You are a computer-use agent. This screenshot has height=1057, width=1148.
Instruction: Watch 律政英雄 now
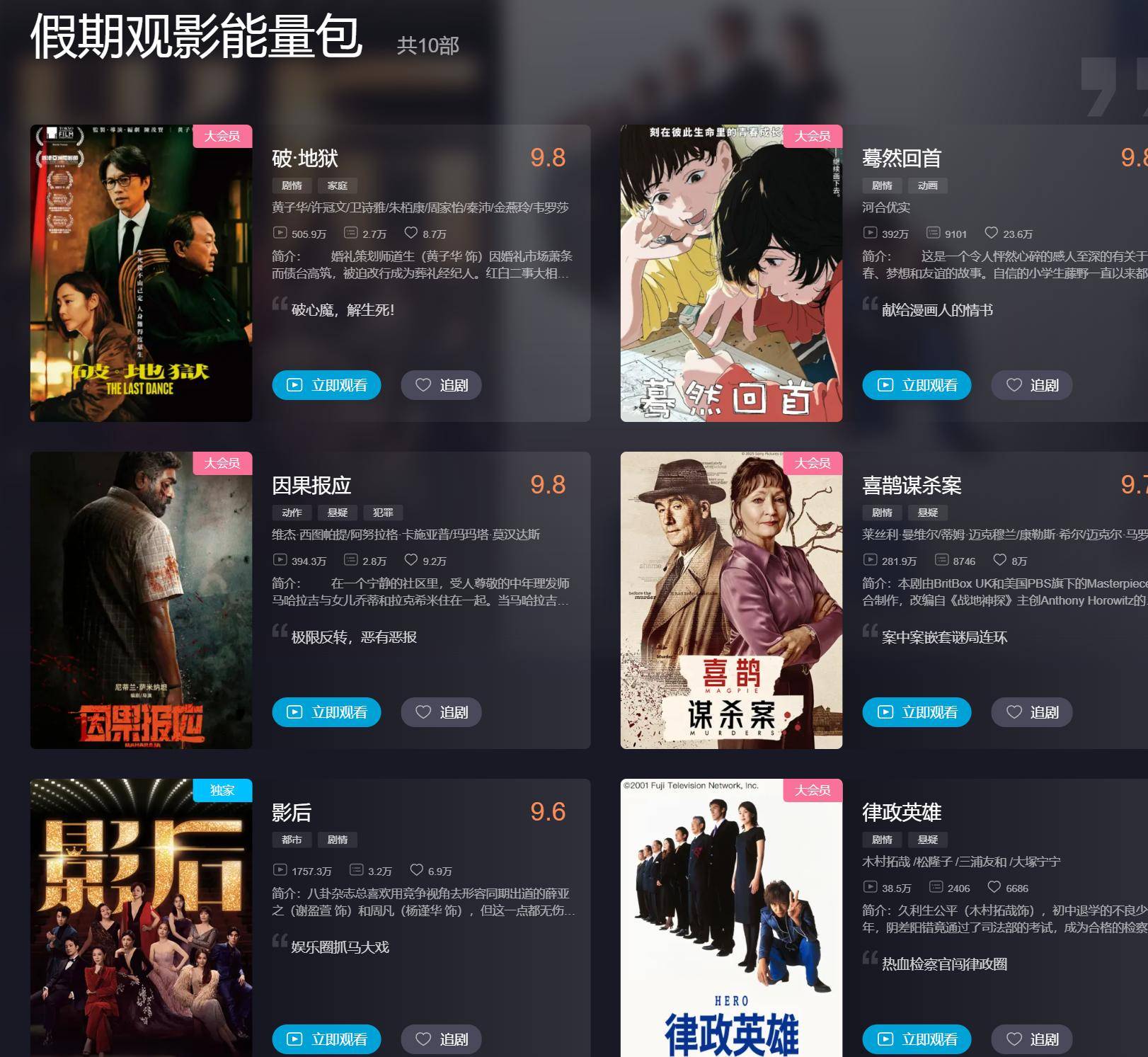(917, 1039)
